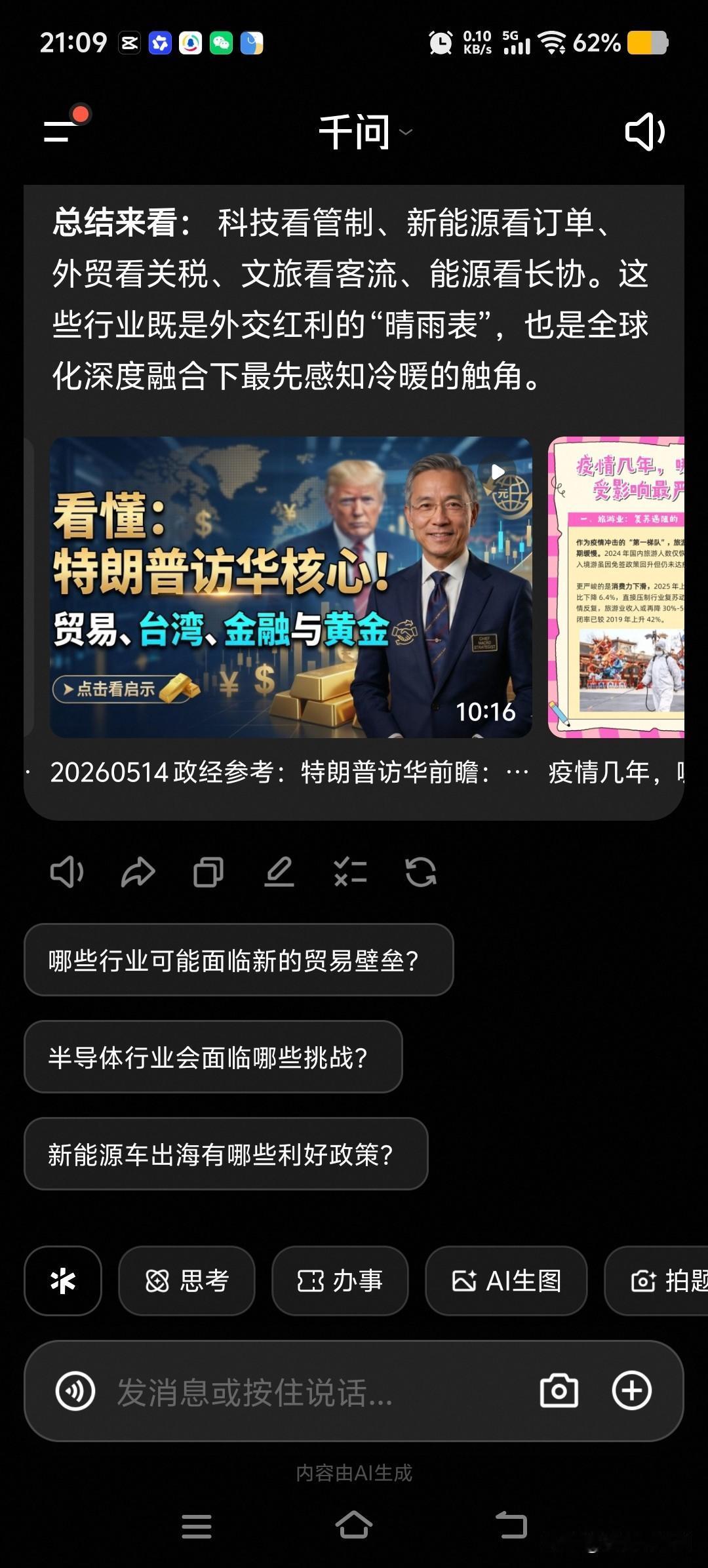Copy the answer text
The width and height of the screenshot is (708, 1568).
tap(208, 872)
